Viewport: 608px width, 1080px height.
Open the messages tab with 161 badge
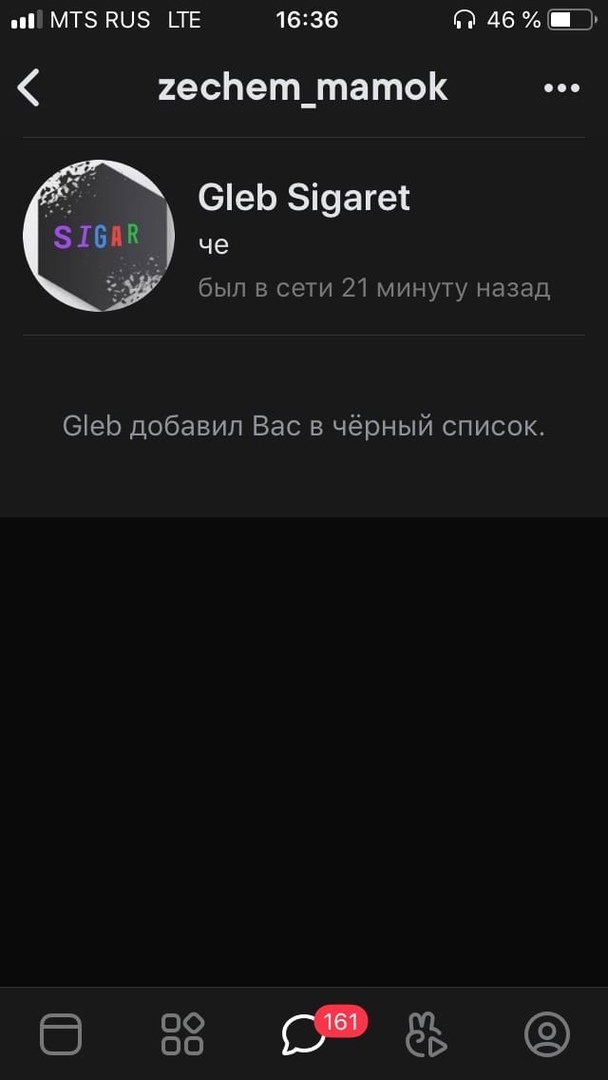pyautogui.click(x=304, y=1034)
